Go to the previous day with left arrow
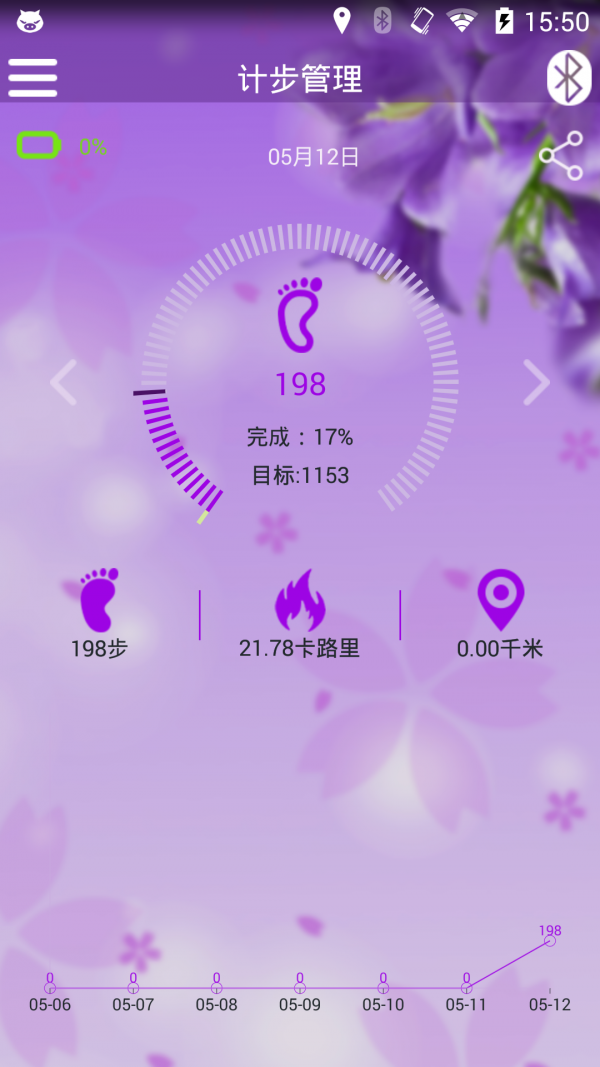Screen dimensions: 600x1067 64,383
